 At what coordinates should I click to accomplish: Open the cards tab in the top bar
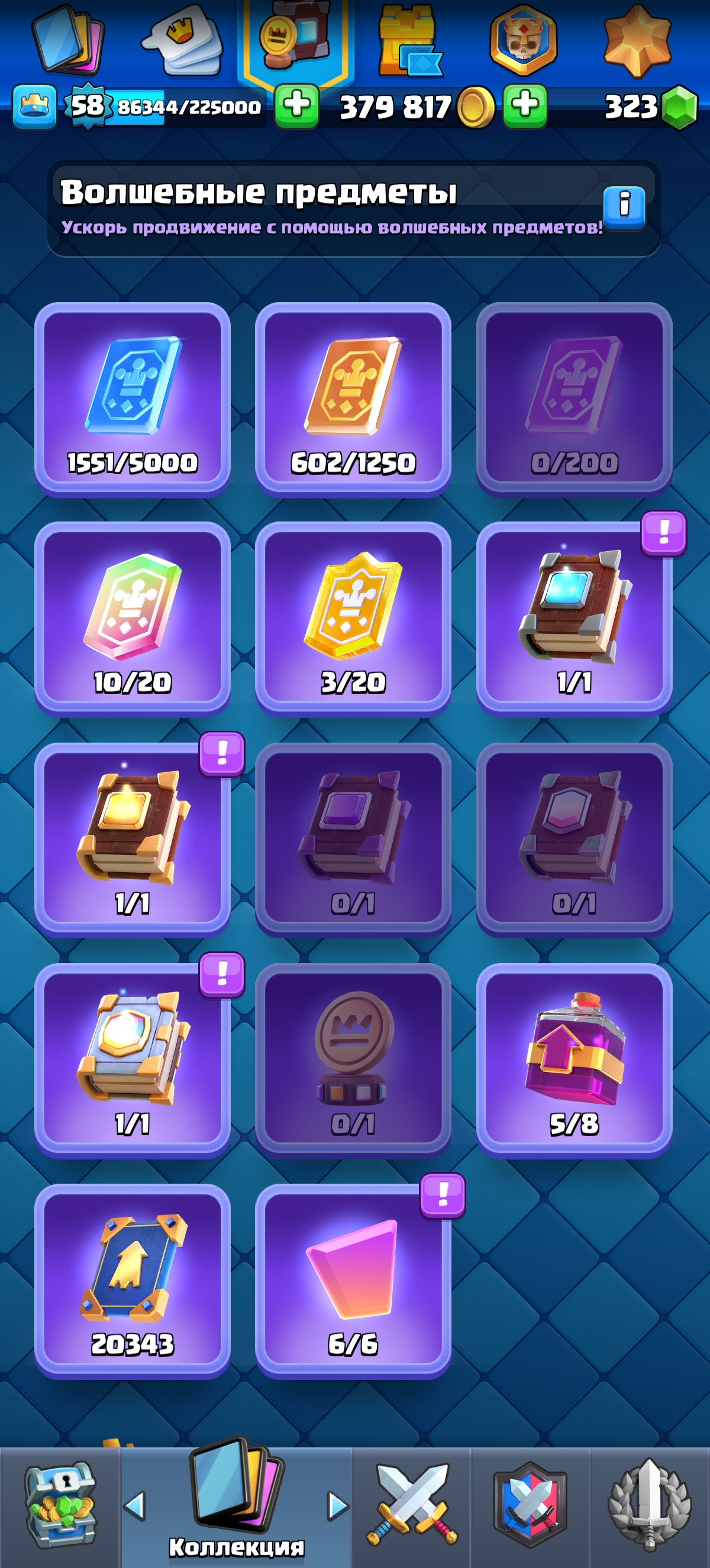(68, 40)
